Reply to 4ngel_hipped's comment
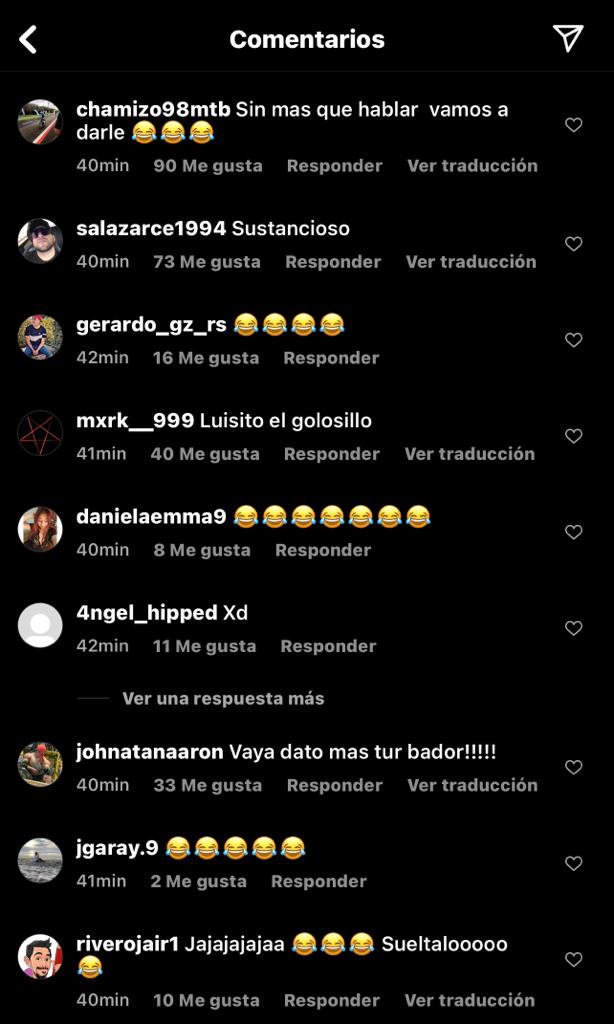This screenshot has width=614, height=1024. [x=328, y=646]
